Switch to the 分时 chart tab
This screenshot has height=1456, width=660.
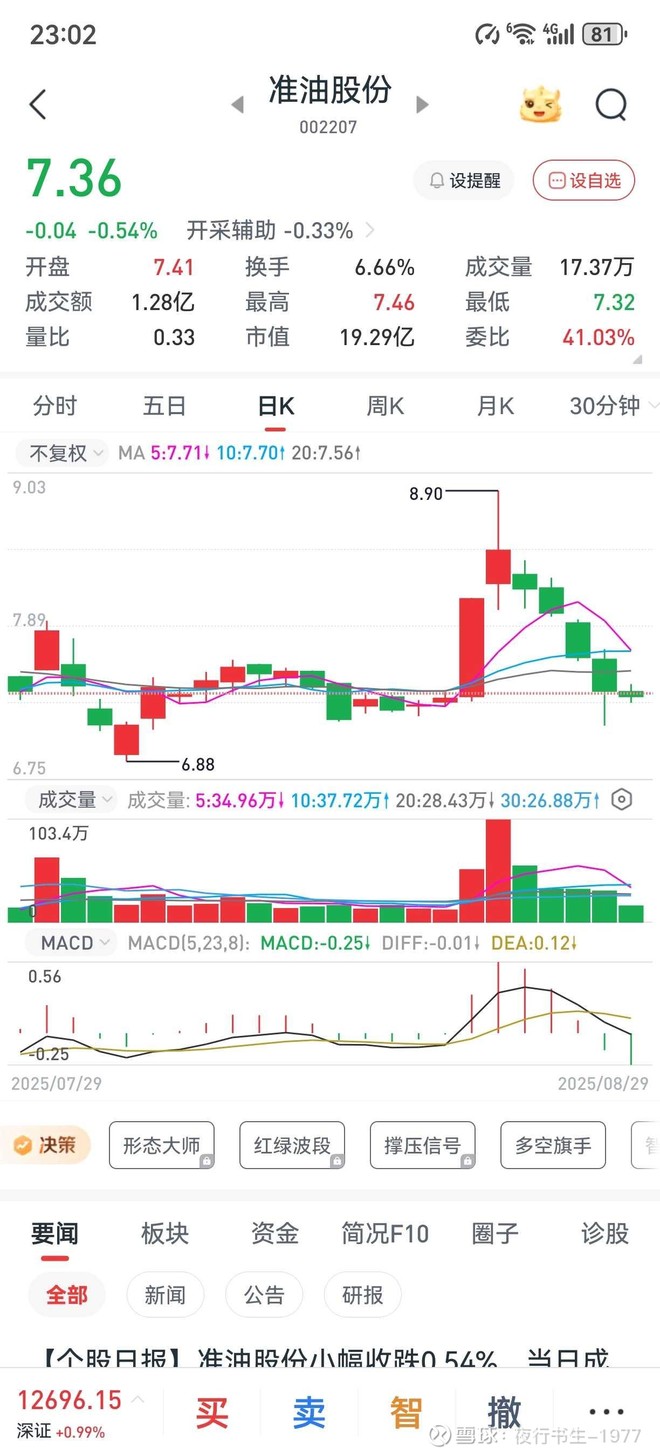click(55, 406)
